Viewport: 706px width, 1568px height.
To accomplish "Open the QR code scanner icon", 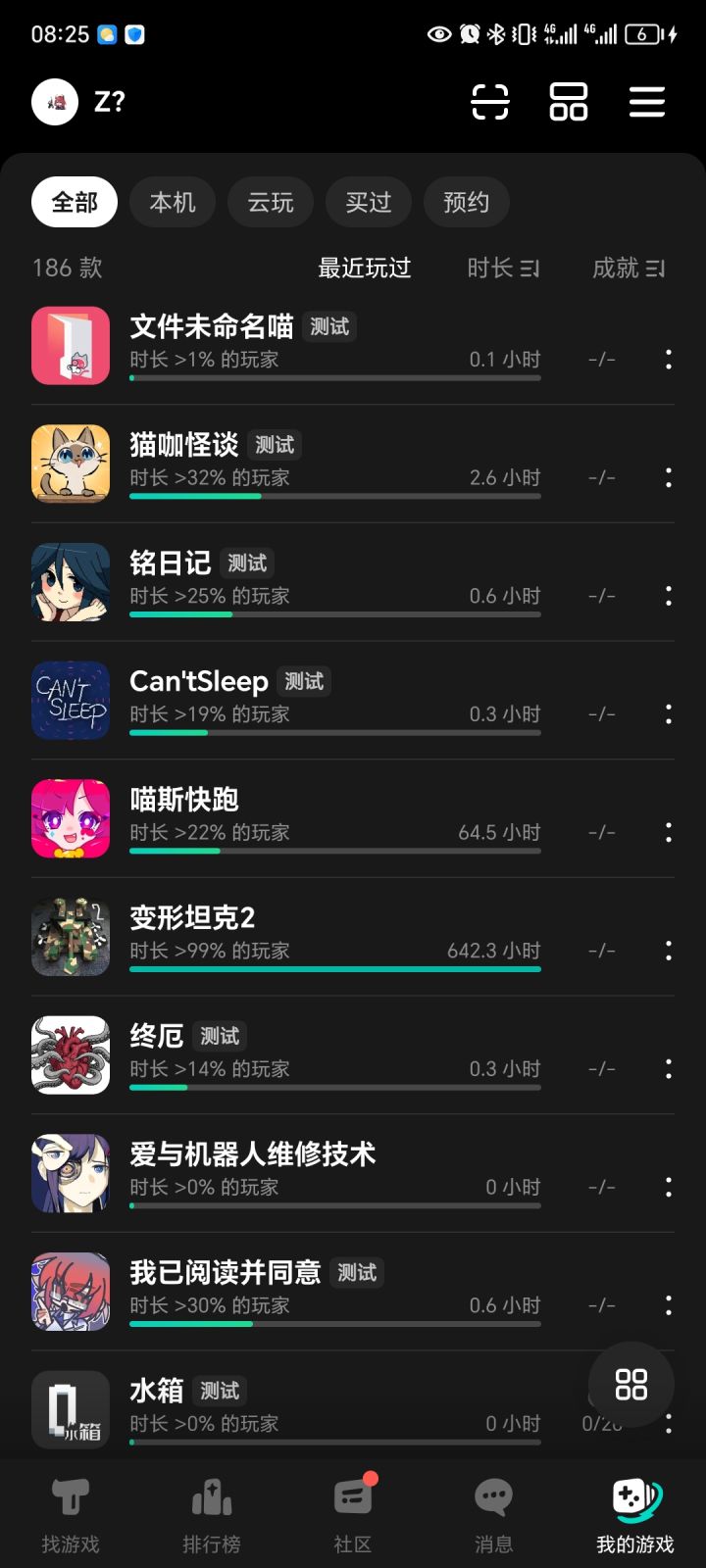I will tap(491, 102).
